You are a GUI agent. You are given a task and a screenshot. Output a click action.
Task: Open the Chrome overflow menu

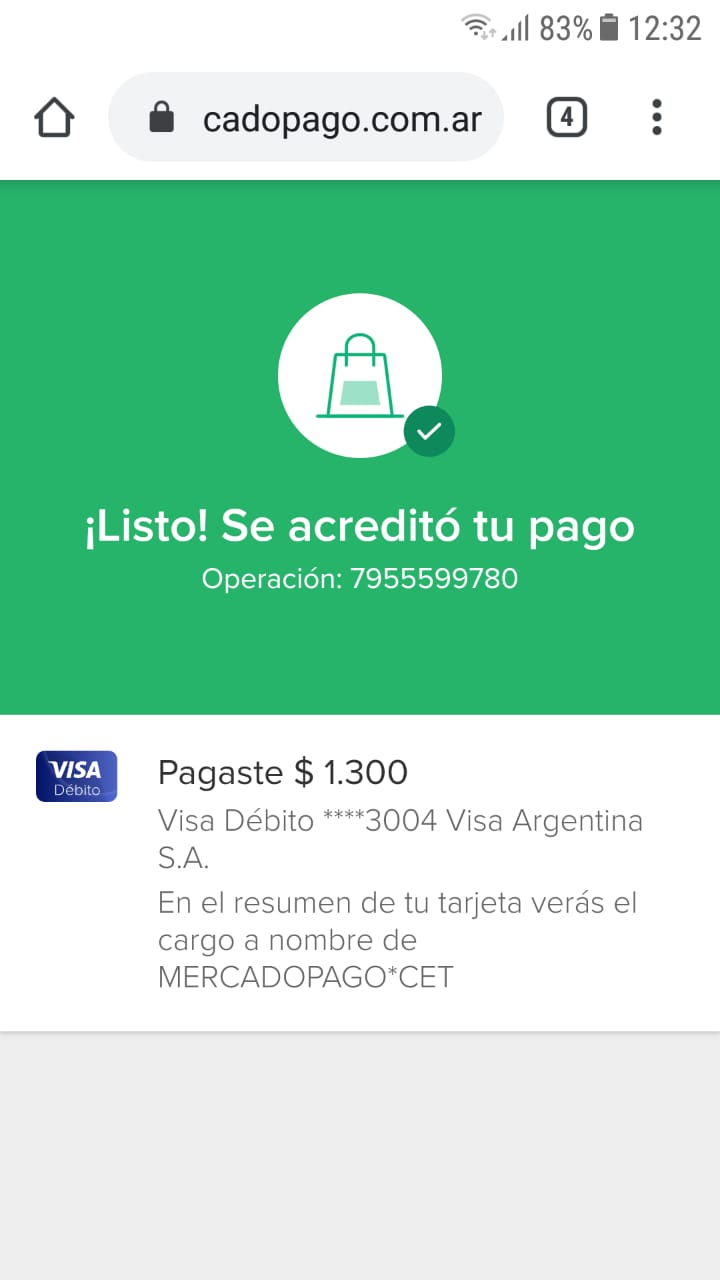pos(656,118)
